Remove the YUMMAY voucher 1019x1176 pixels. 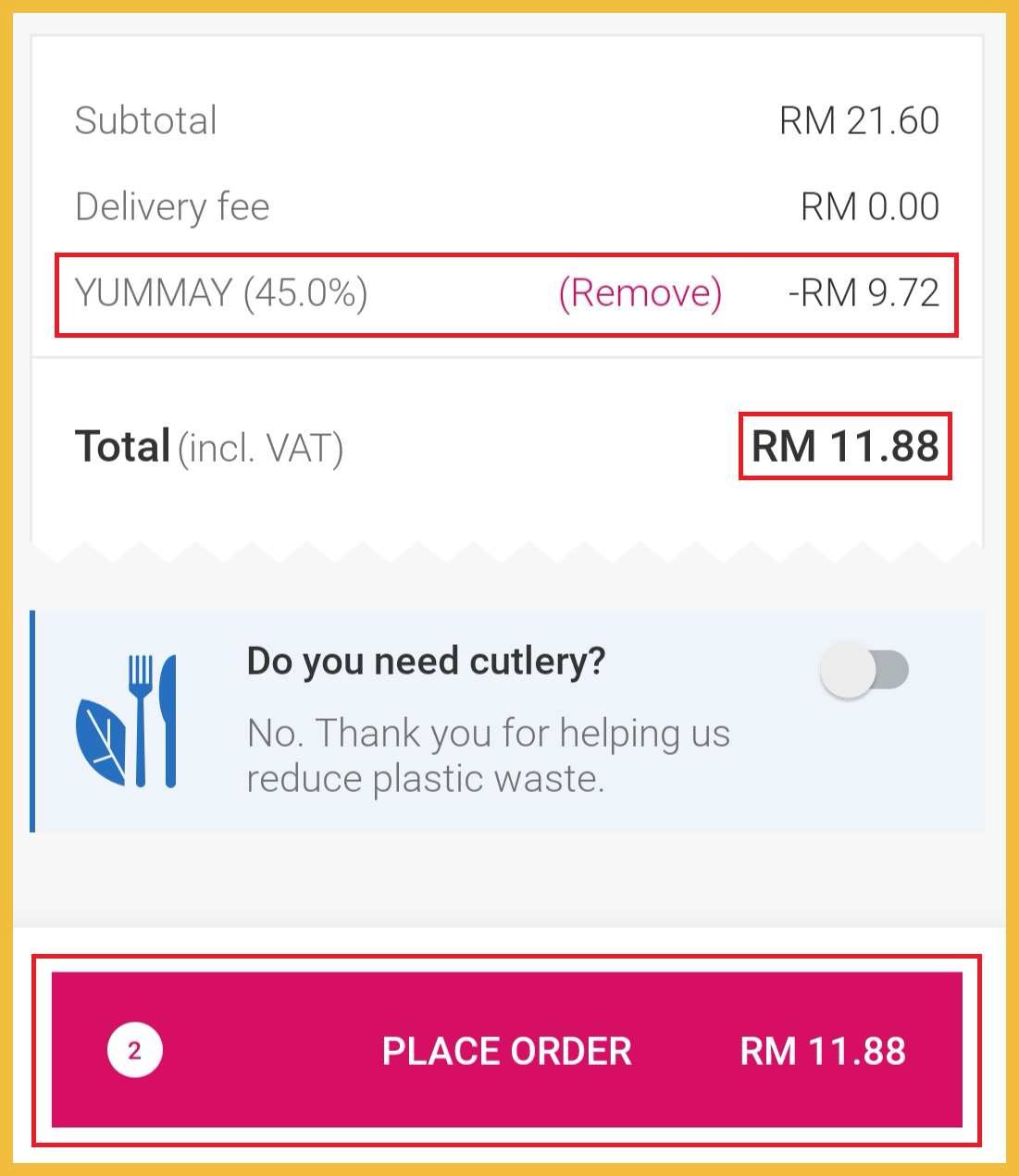click(x=640, y=293)
